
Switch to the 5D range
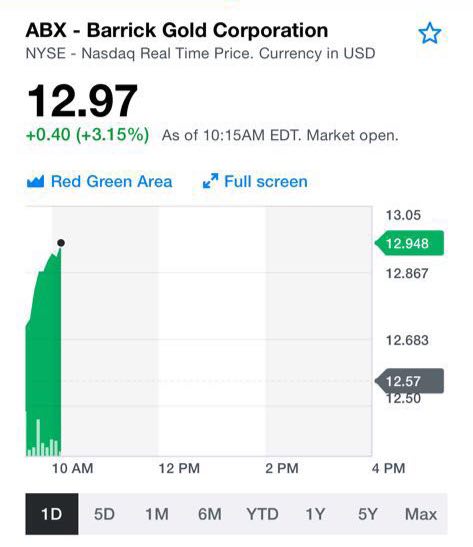point(104,514)
